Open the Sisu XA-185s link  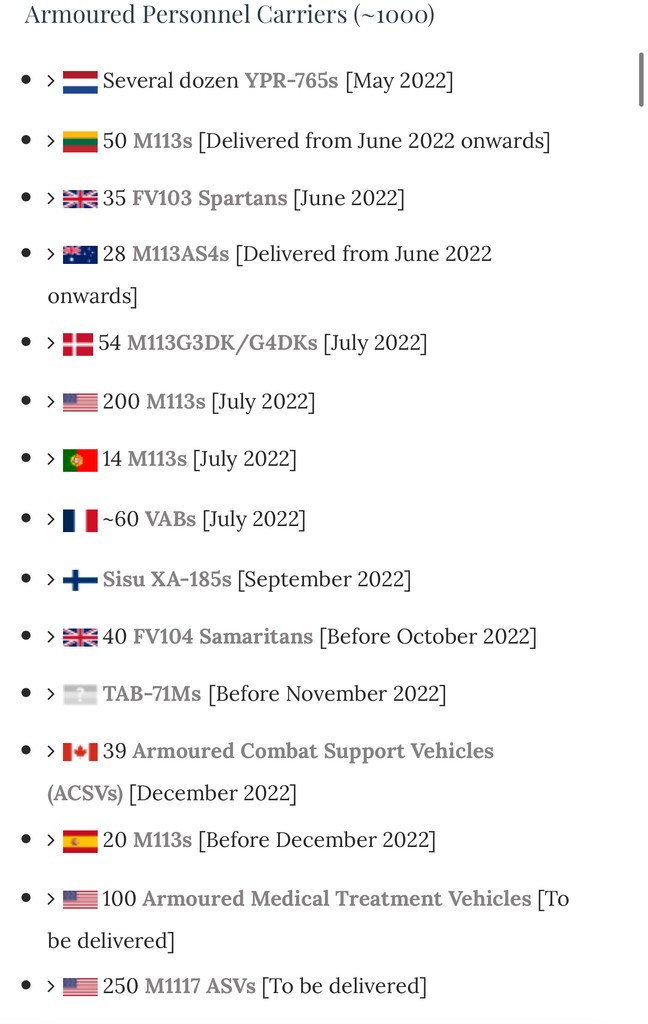pos(167,579)
